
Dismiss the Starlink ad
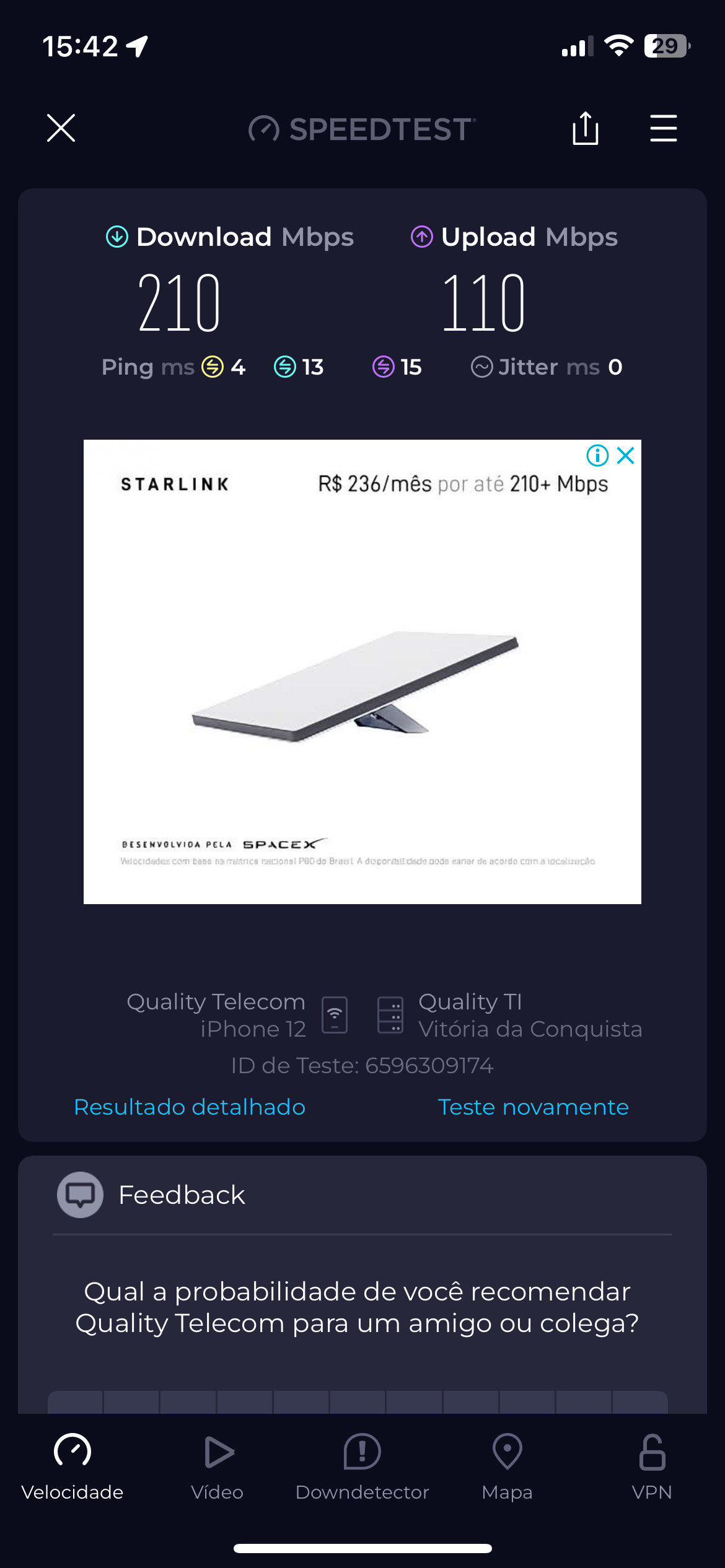pyautogui.click(x=626, y=456)
